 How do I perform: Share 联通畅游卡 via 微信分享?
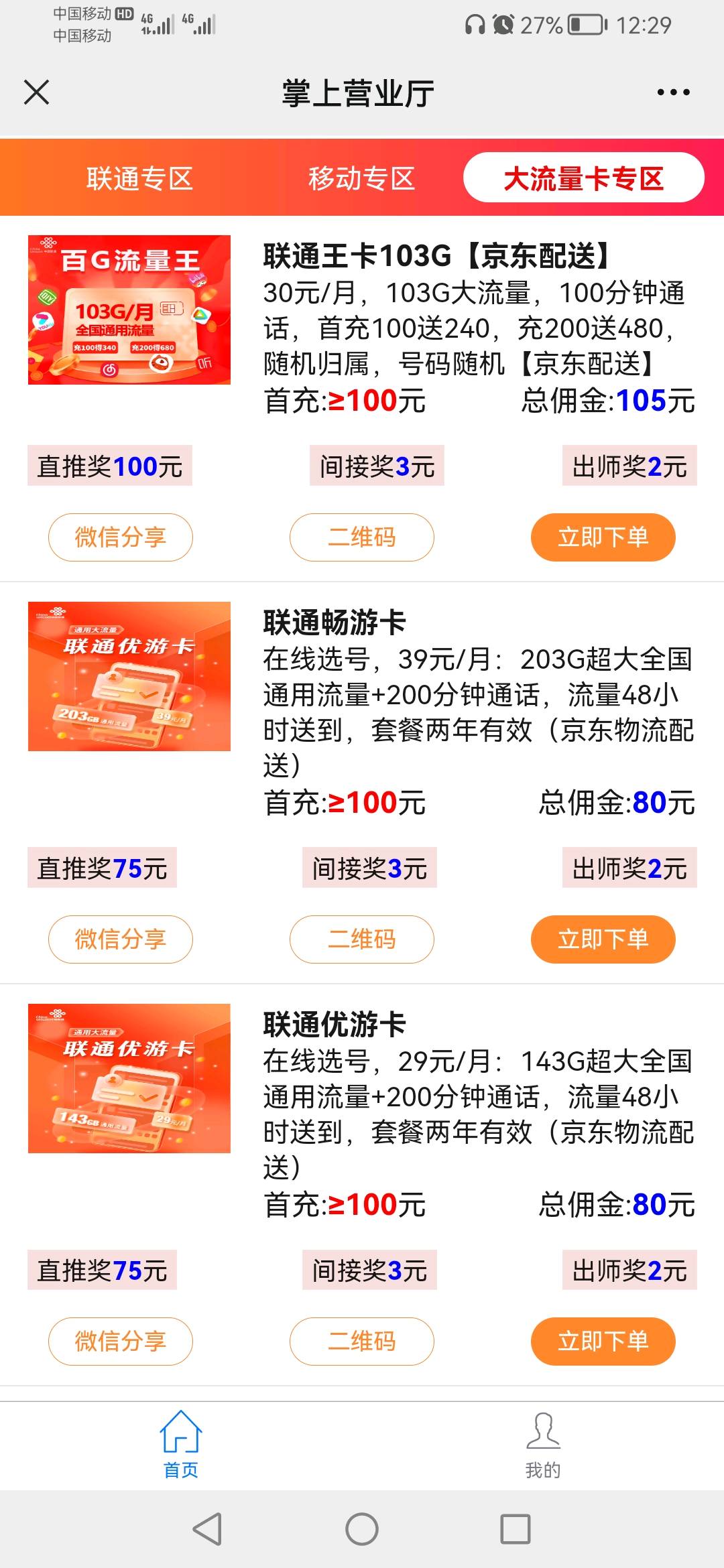(x=121, y=939)
